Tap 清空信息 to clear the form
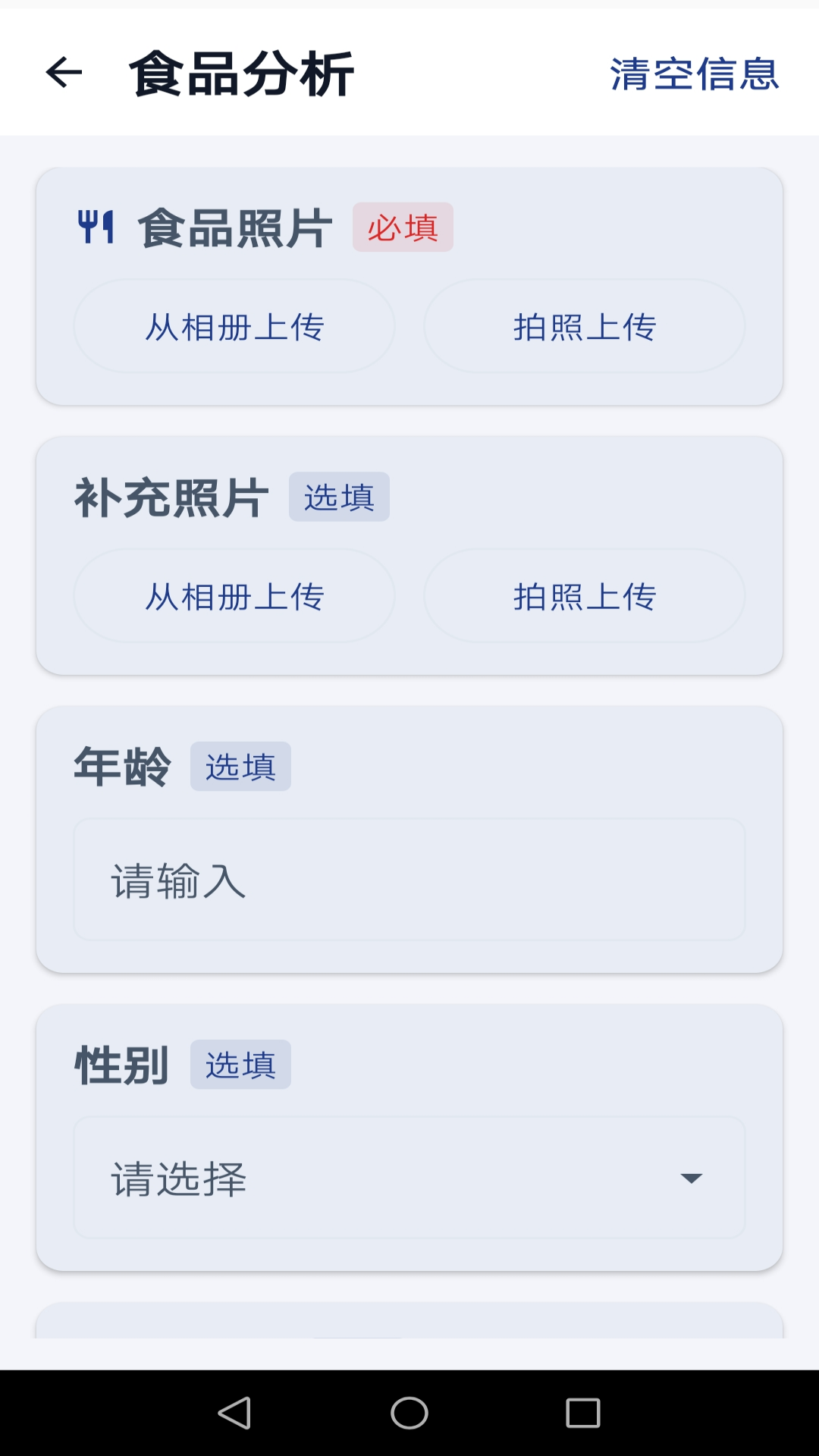 point(695,74)
